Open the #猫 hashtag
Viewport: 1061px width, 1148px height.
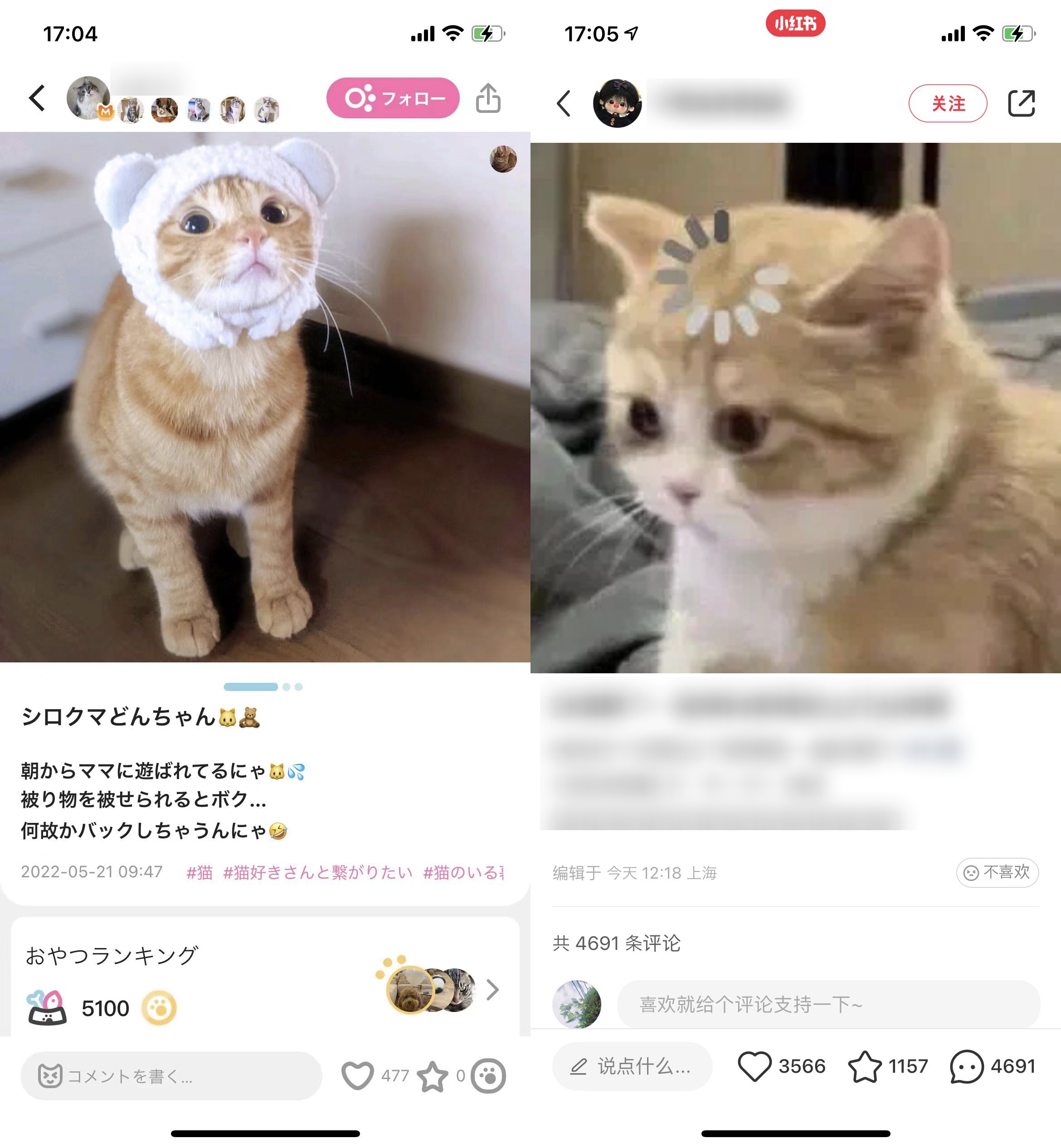click(199, 872)
